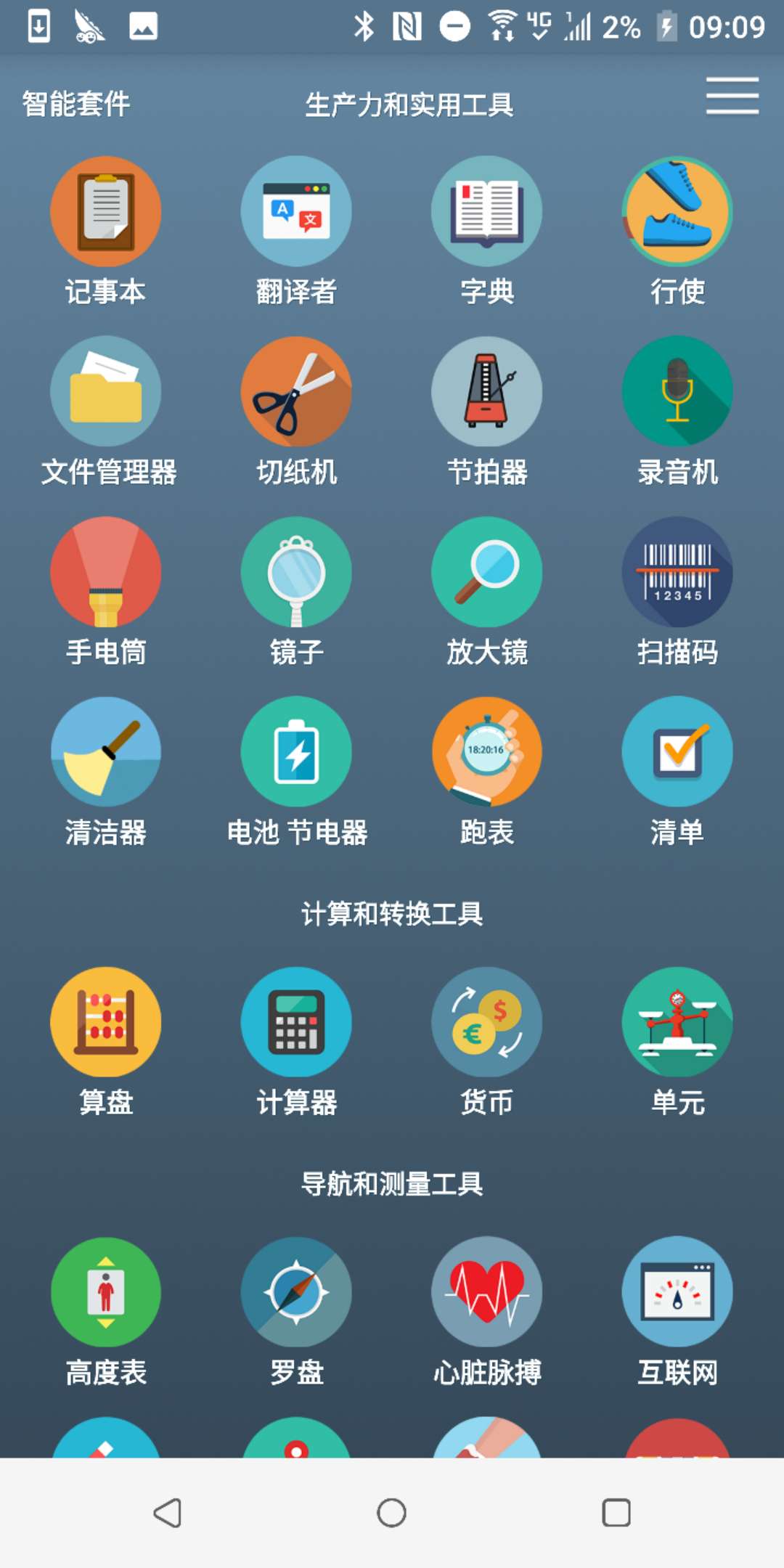784x1568 pixels.
Task: Open the 心脏脉搏 heart rate tool
Action: (x=486, y=1292)
